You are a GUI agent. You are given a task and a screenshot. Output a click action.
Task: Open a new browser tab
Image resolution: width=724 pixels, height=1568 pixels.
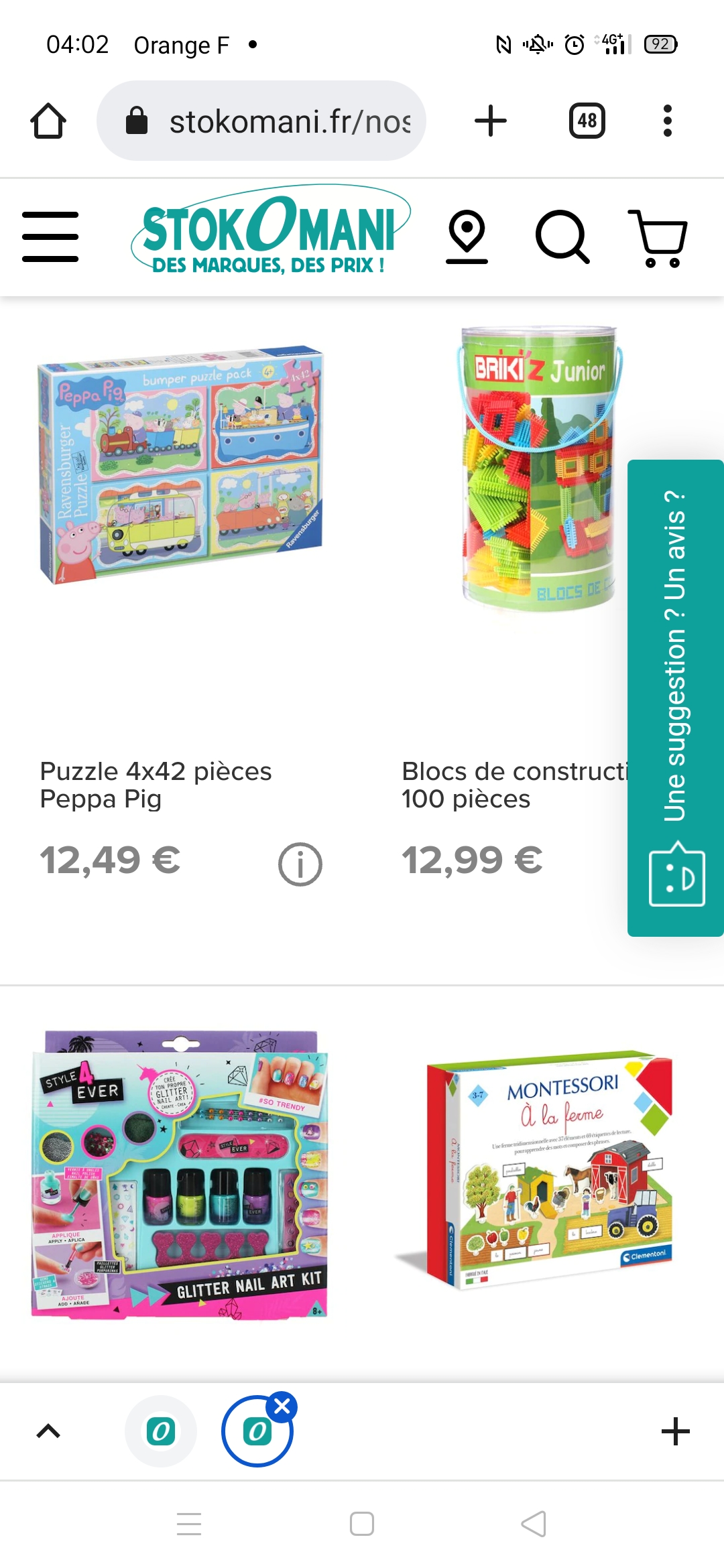click(x=491, y=121)
